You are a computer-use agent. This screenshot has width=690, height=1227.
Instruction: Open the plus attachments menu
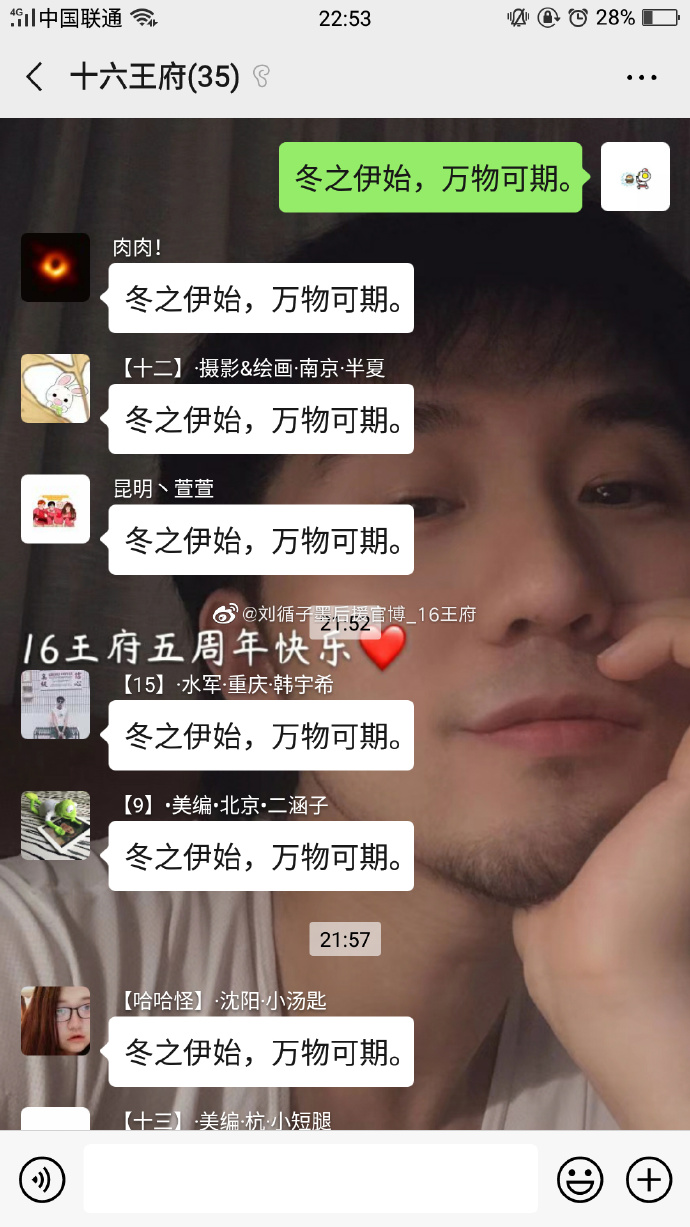tap(648, 1180)
